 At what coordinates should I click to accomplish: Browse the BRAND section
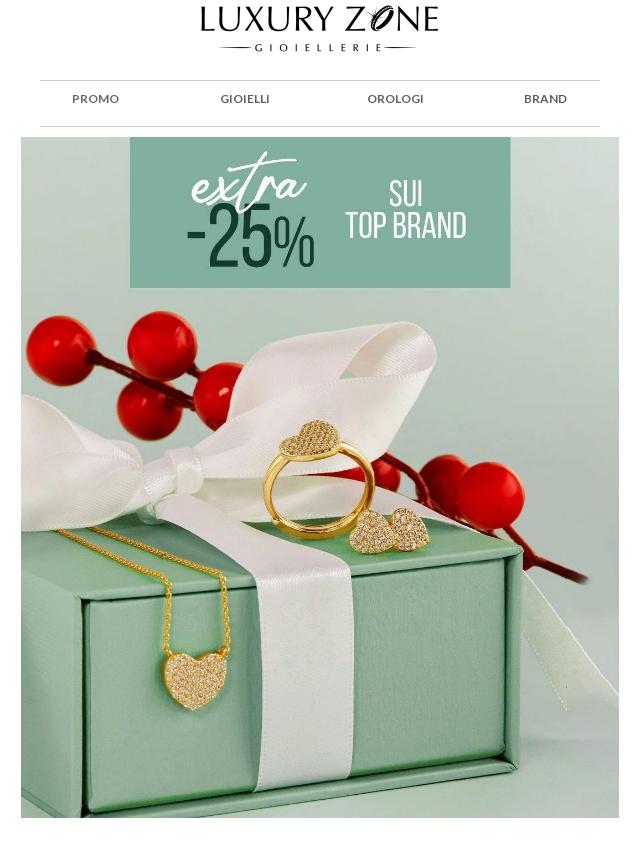click(x=545, y=99)
